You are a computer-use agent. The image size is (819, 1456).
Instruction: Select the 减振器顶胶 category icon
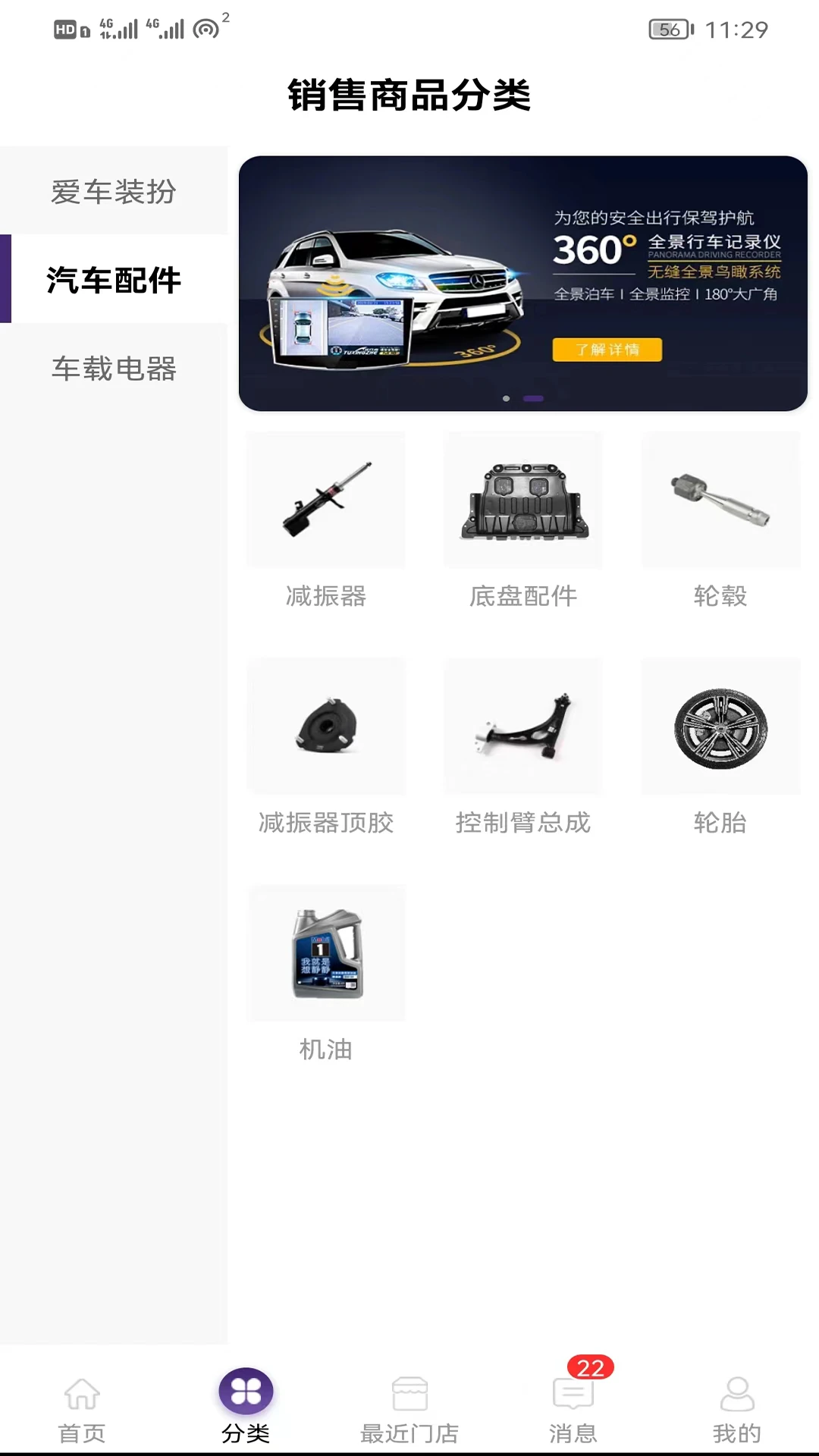[325, 726]
